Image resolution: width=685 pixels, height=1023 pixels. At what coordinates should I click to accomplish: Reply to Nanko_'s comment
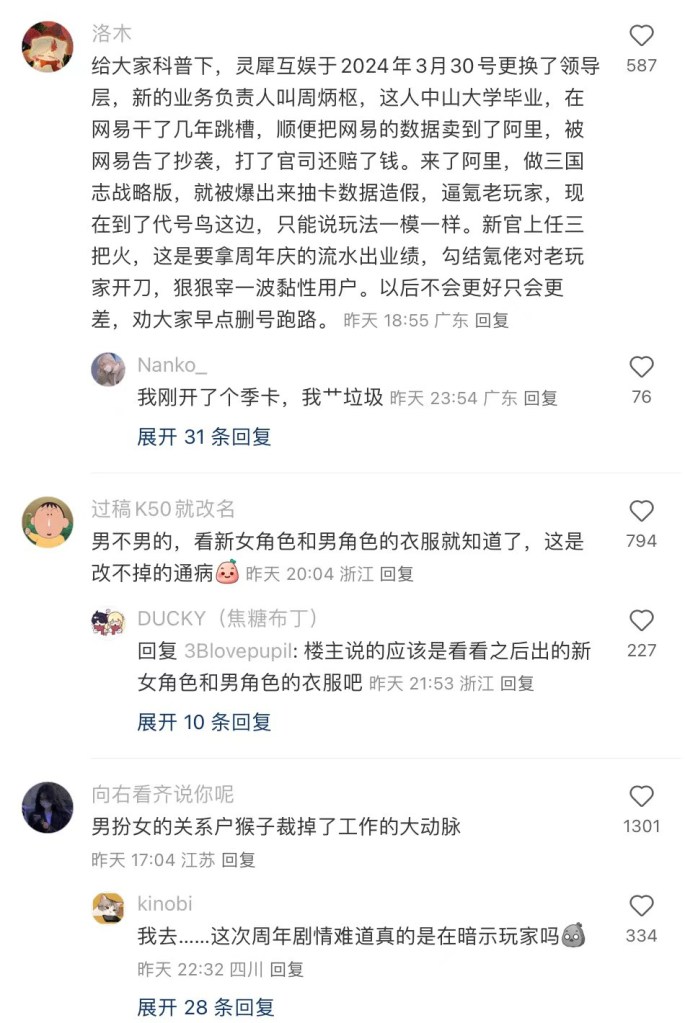[541, 398]
